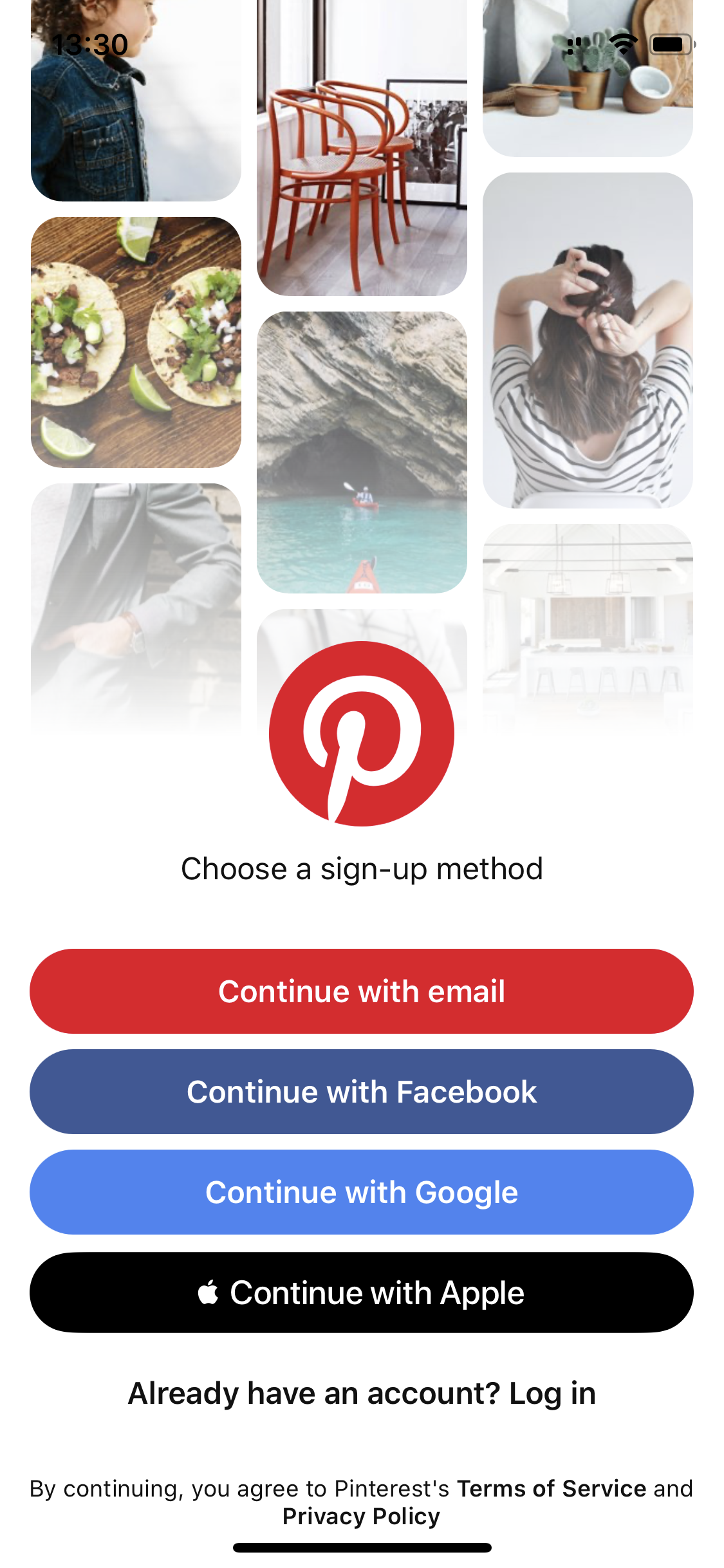Select Continue with Google
The image size is (724, 1568).
[x=362, y=1192]
